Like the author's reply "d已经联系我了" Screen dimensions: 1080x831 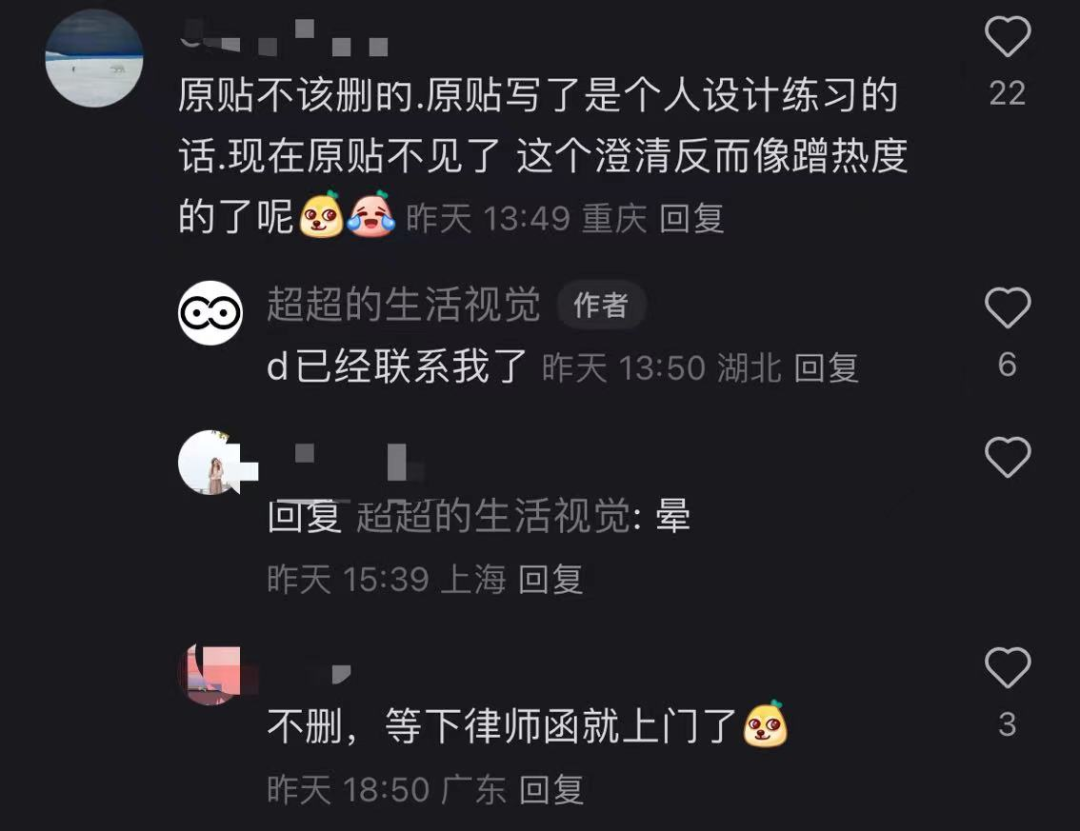[1007, 309]
